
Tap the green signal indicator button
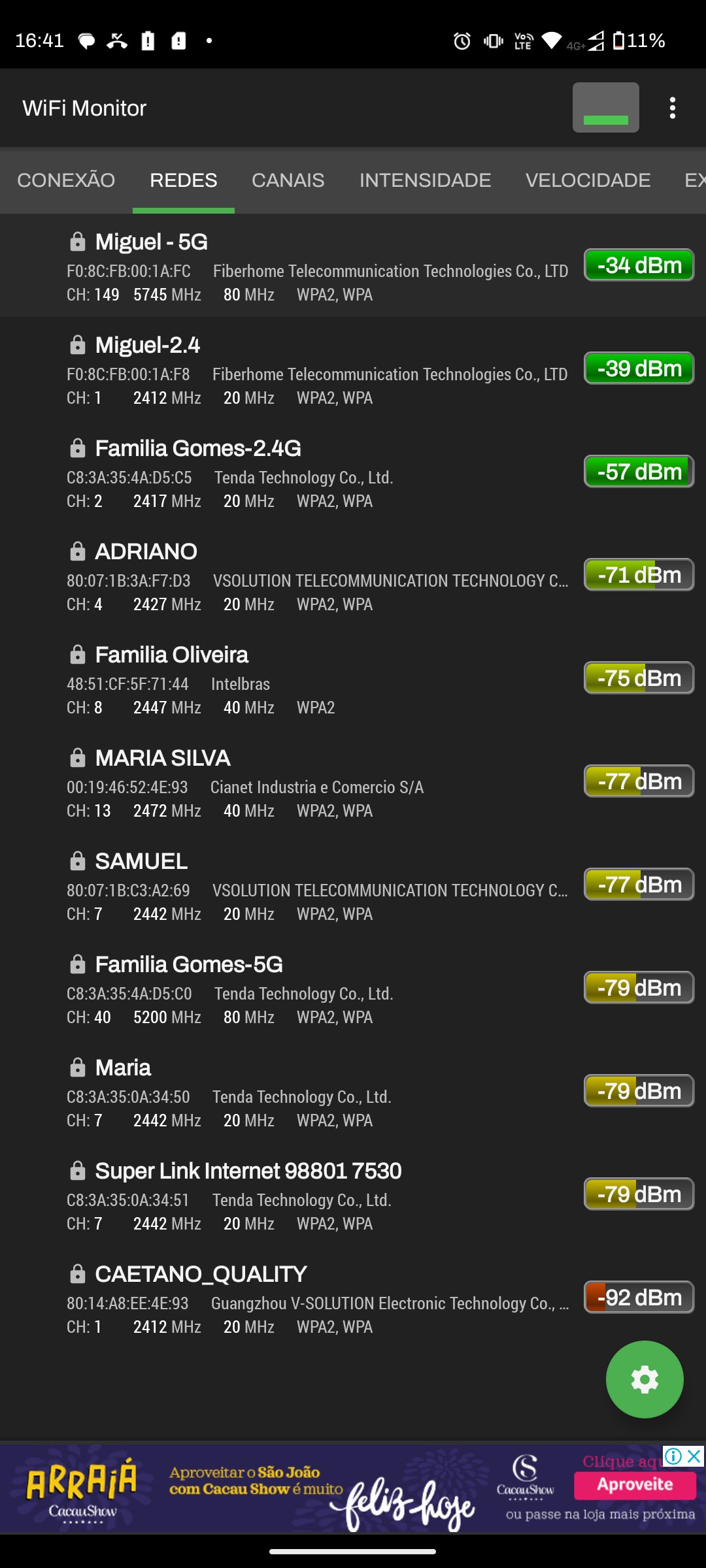coord(605,108)
